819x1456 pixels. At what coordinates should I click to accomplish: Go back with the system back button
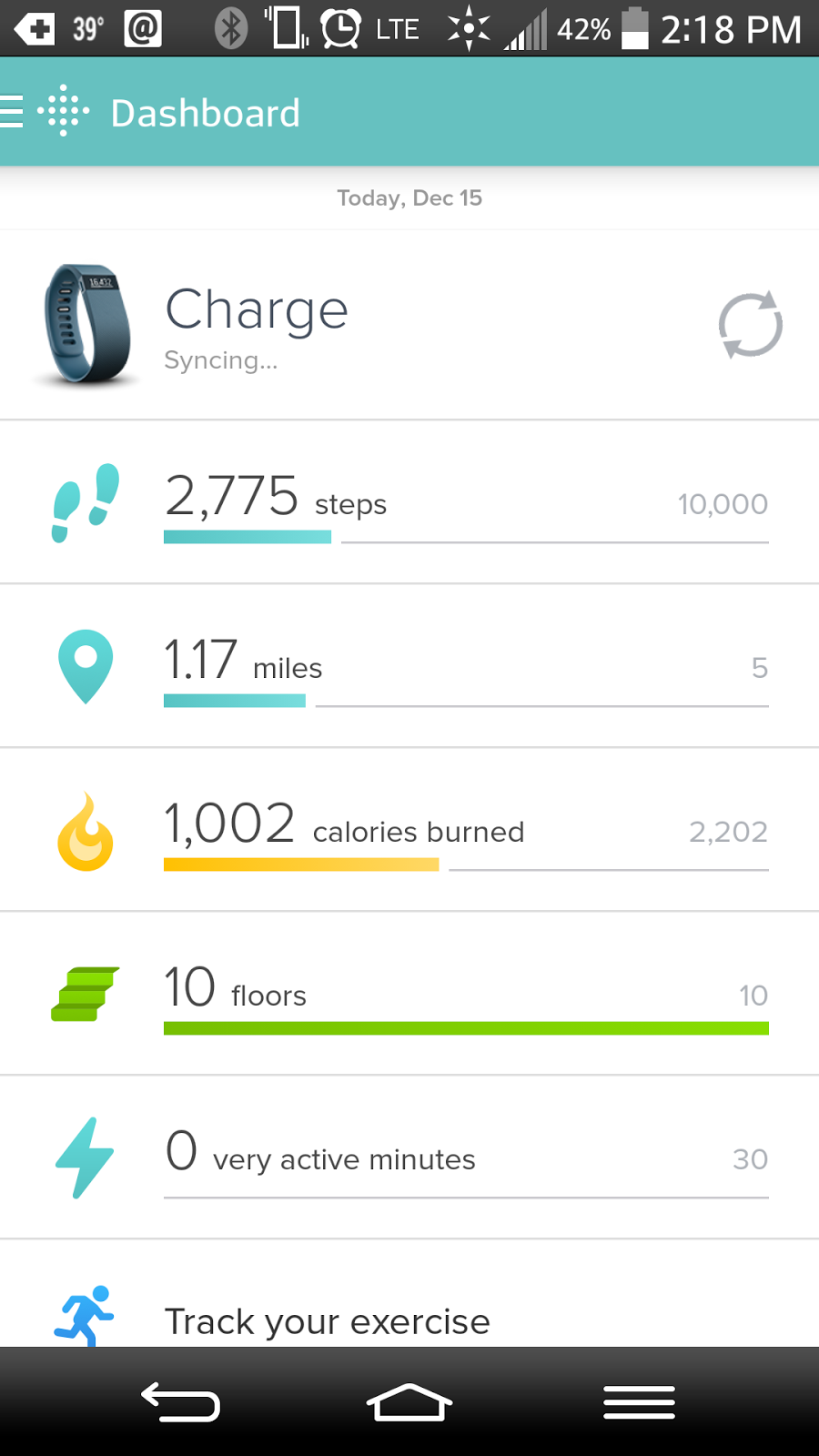180,1402
